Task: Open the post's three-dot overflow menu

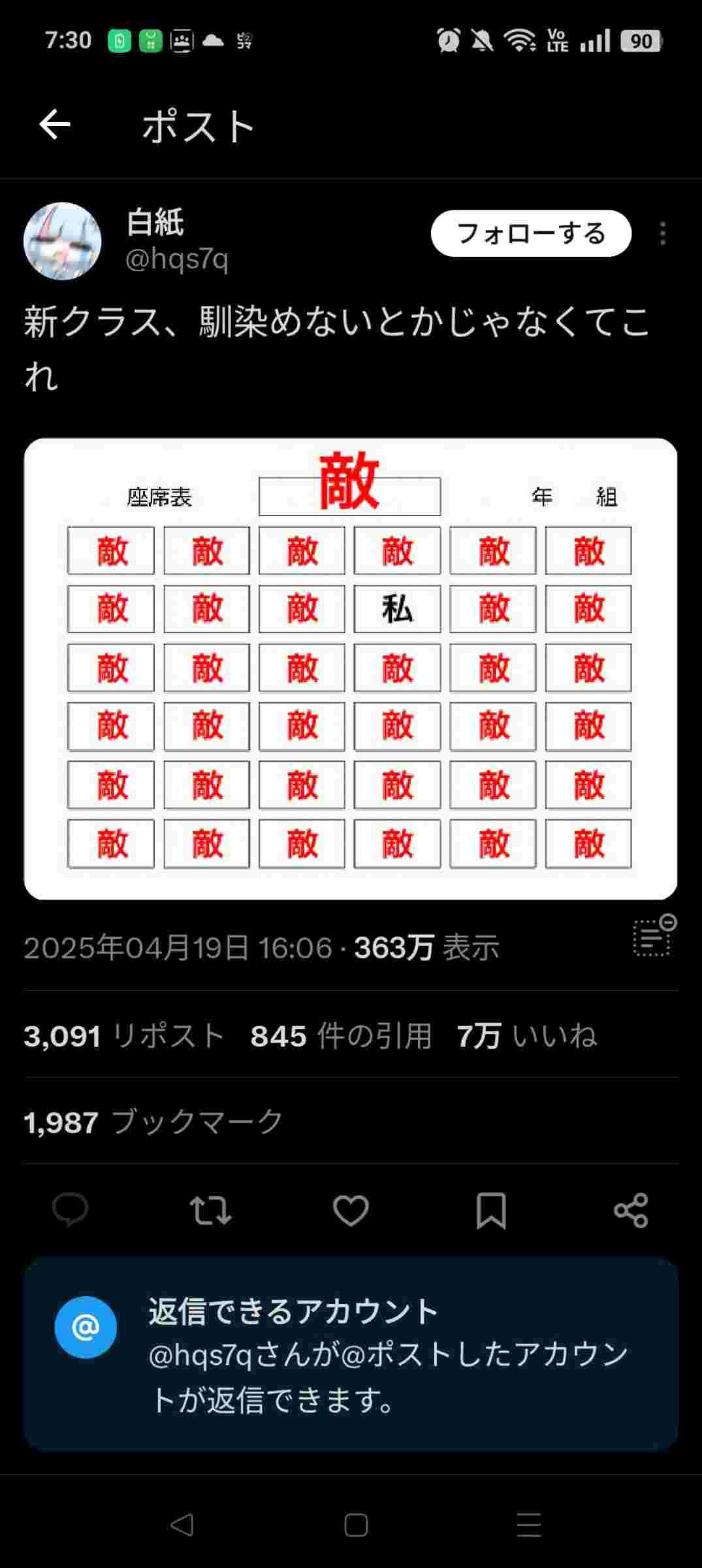Action: point(662,234)
